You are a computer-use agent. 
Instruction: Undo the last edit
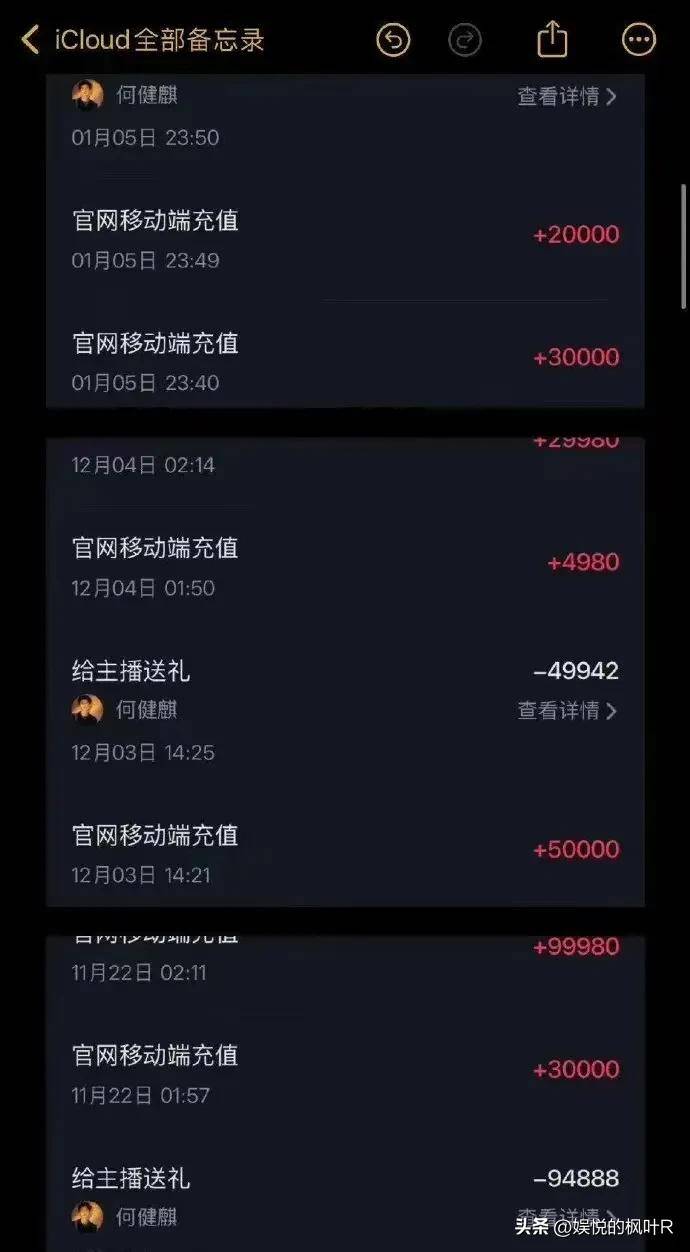(393, 40)
